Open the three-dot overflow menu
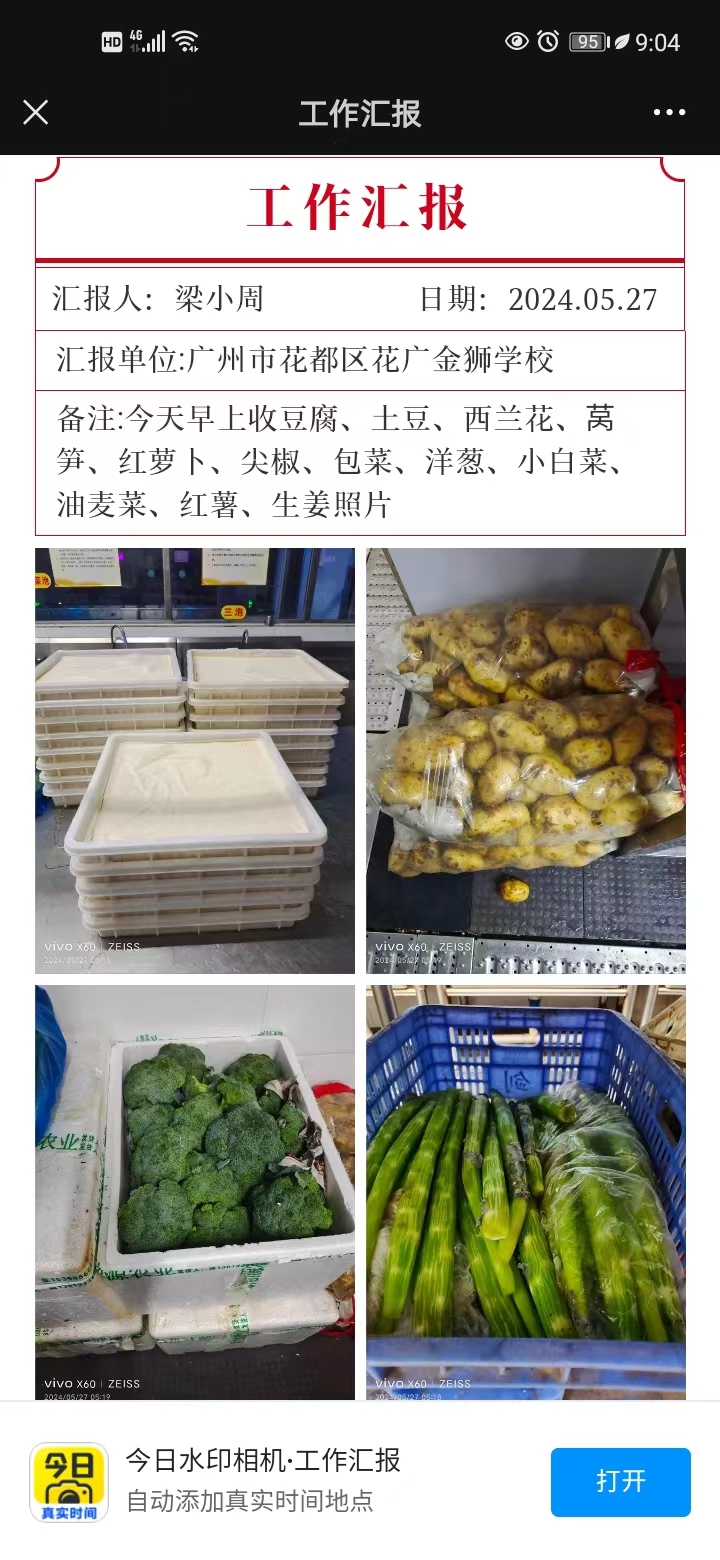720x1560 pixels. [669, 112]
